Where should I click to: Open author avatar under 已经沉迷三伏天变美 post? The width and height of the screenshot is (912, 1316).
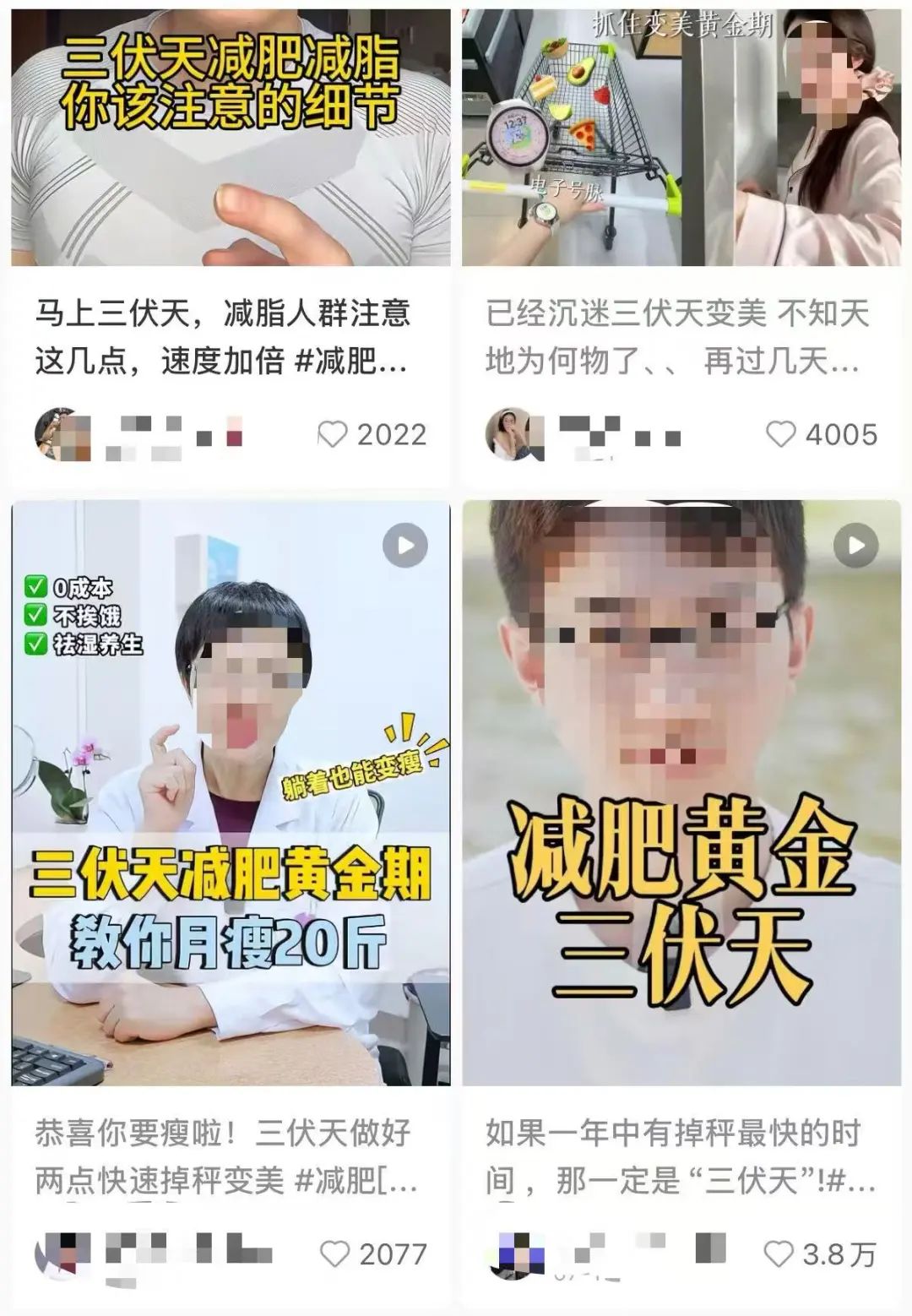(x=509, y=435)
